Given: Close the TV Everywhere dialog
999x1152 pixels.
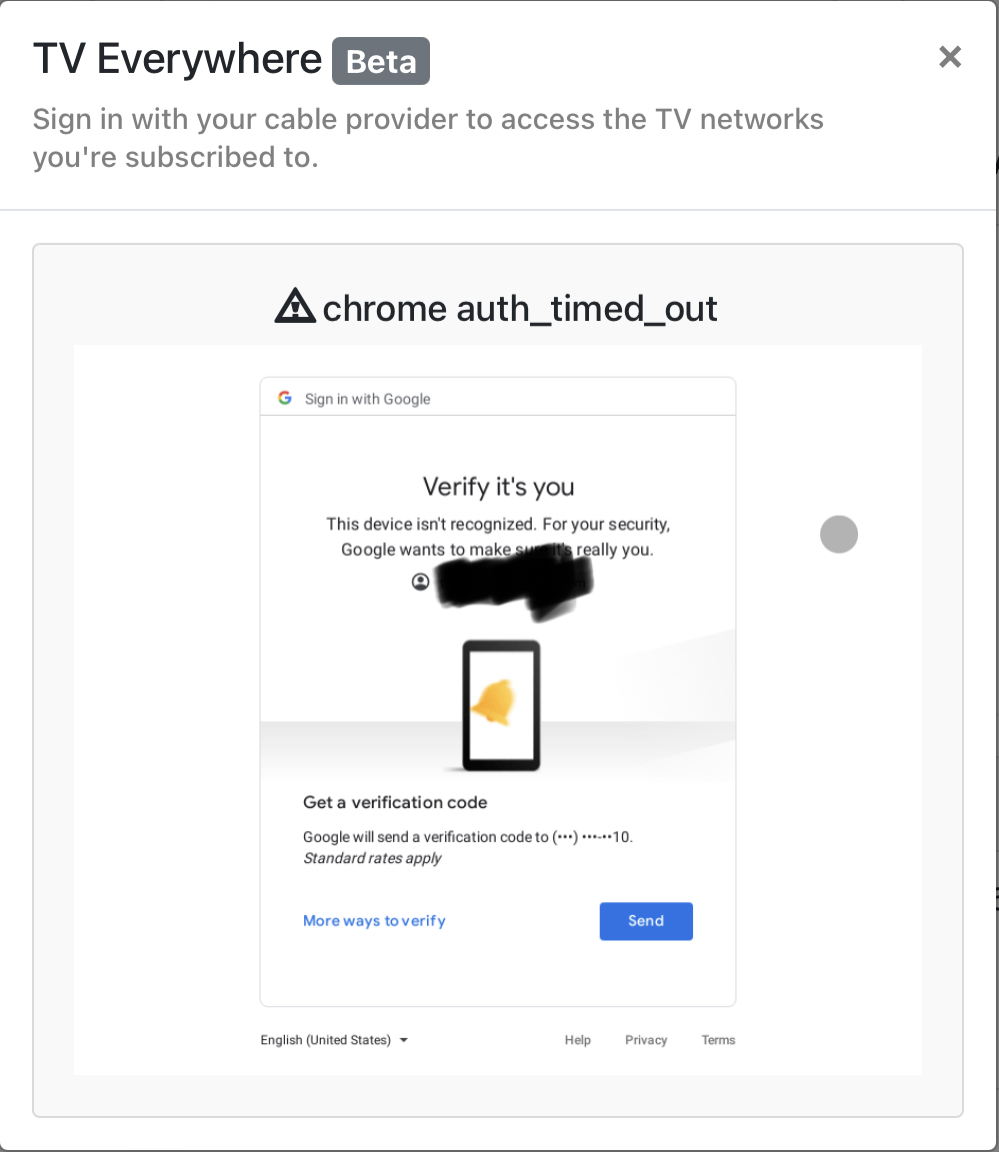Looking at the screenshot, I should (x=949, y=58).
